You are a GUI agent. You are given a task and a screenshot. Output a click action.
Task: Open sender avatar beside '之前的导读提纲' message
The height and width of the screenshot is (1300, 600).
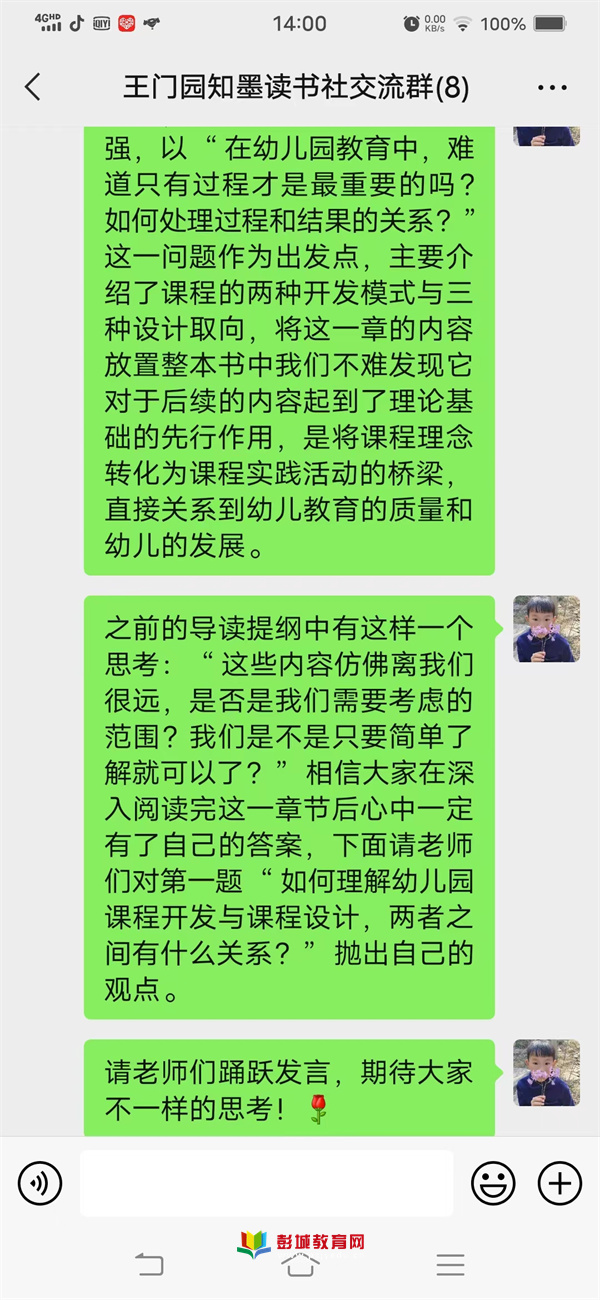(x=546, y=629)
